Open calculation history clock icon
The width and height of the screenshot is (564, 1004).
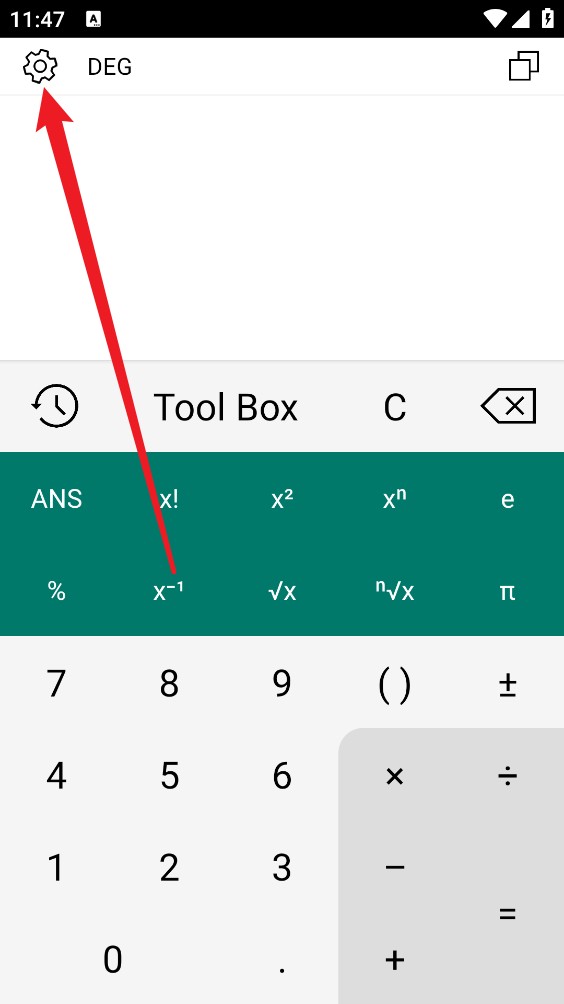coord(55,406)
